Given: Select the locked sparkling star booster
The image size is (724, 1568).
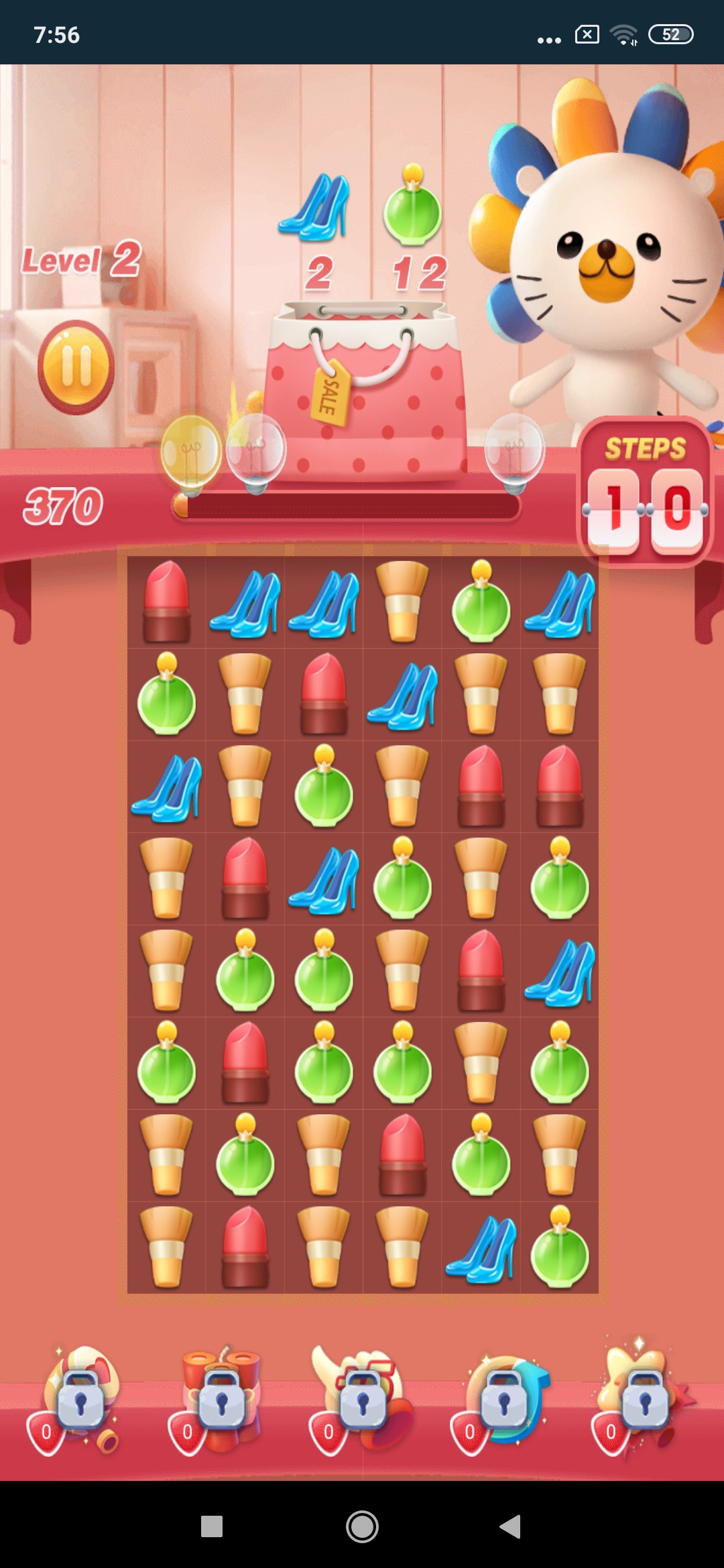Looking at the screenshot, I should click(x=644, y=1400).
